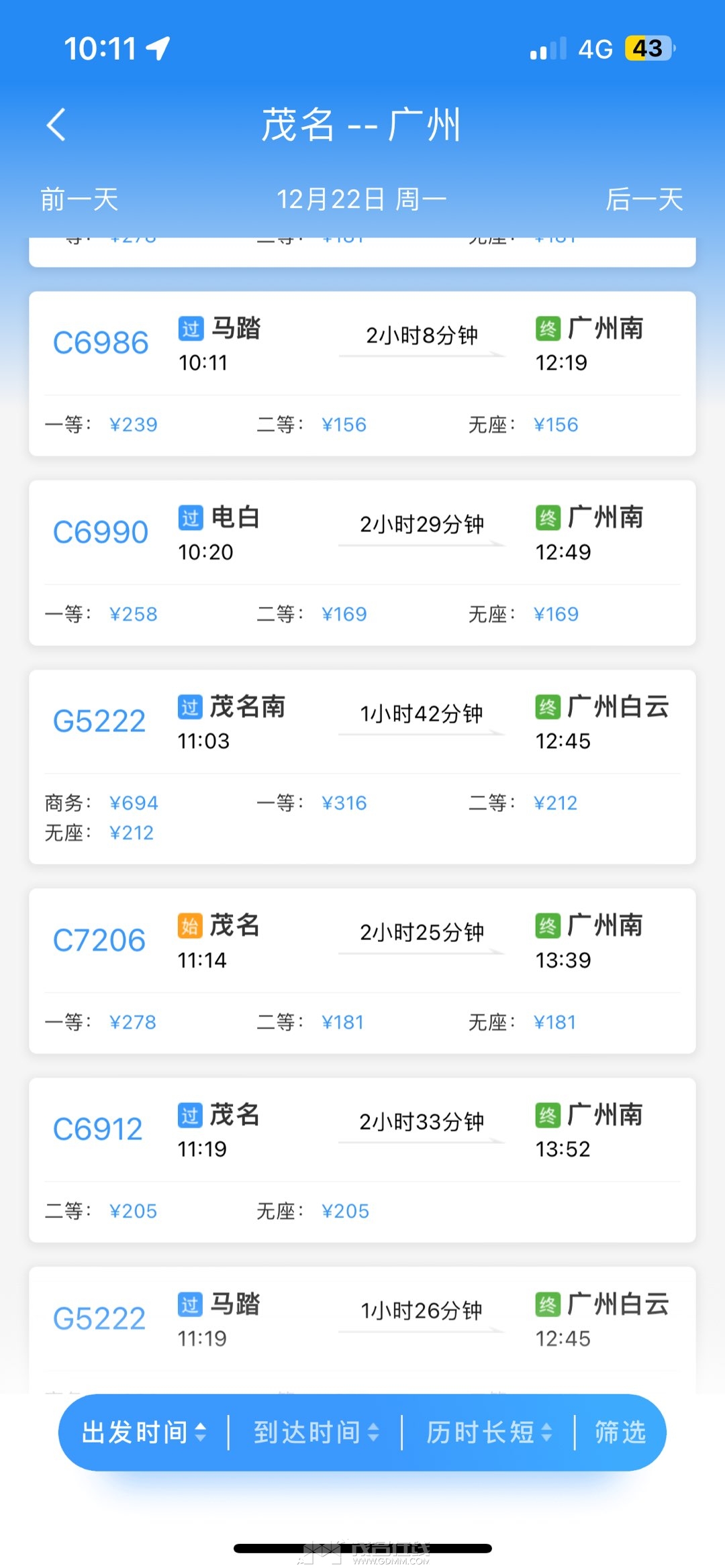Image resolution: width=725 pixels, height=1568 pixels.
Task: Sort by departure time (出发时间)
Action: 144,1432
